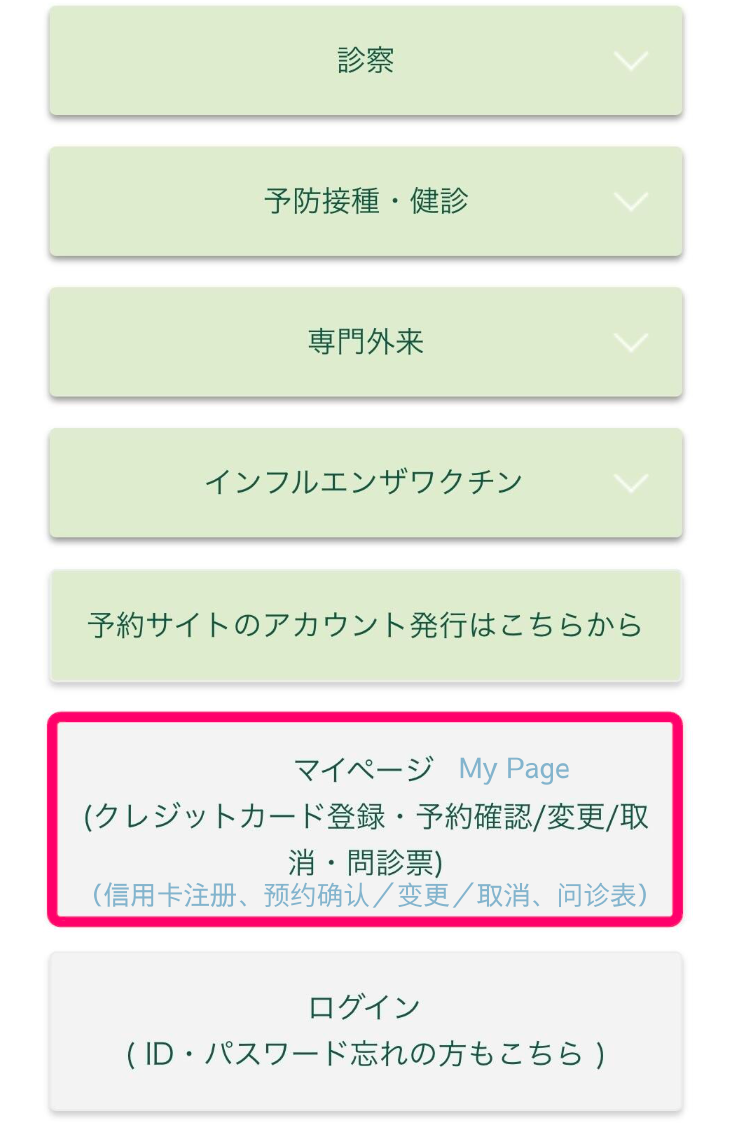Viewport: 740px width, 1124px height.
Task: Expand the 予防接種・健診 section
Action: pyautogui.click(x=366, y=202)
